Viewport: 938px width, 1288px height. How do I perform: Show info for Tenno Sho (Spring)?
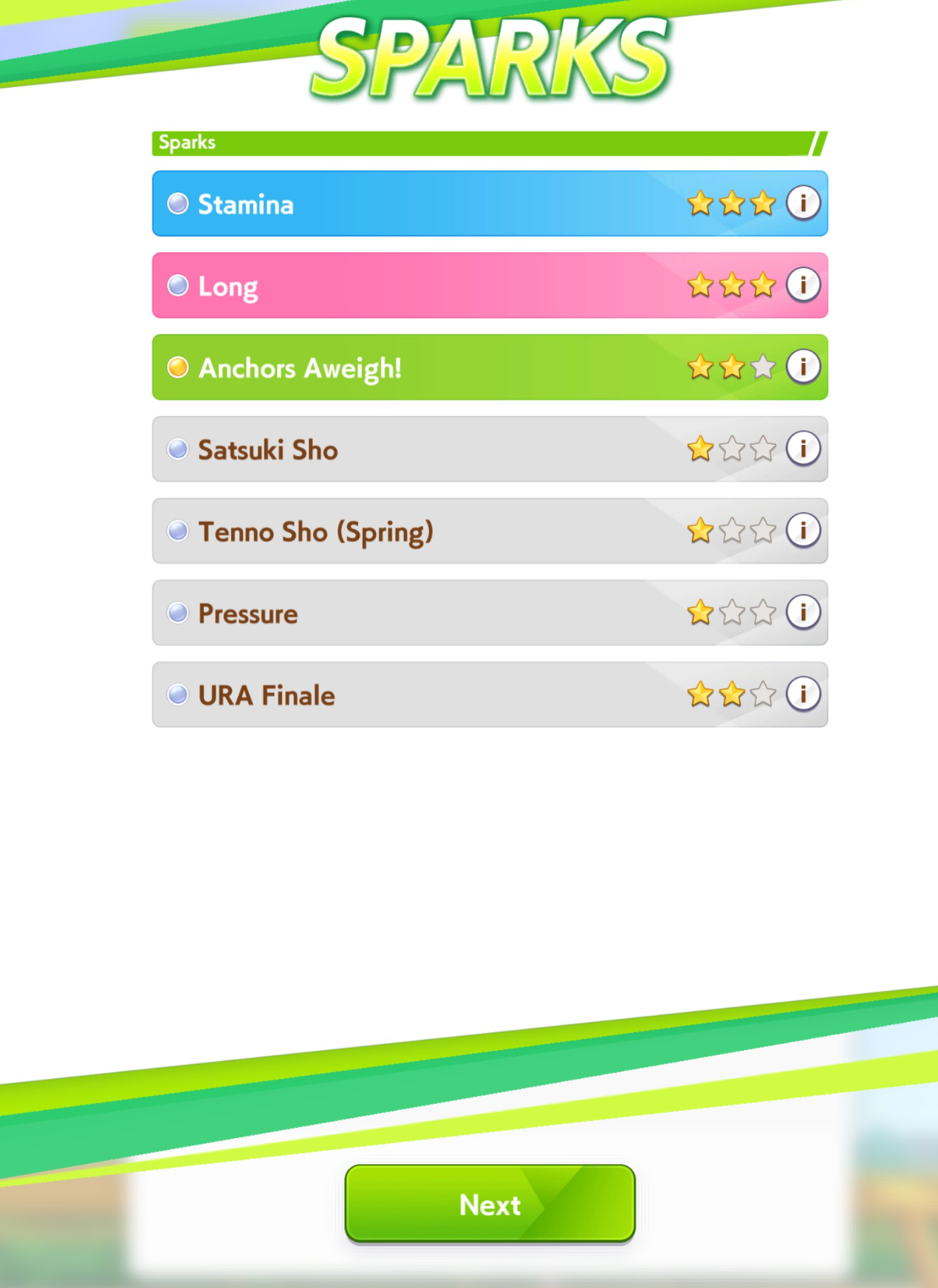pos(803,531)
